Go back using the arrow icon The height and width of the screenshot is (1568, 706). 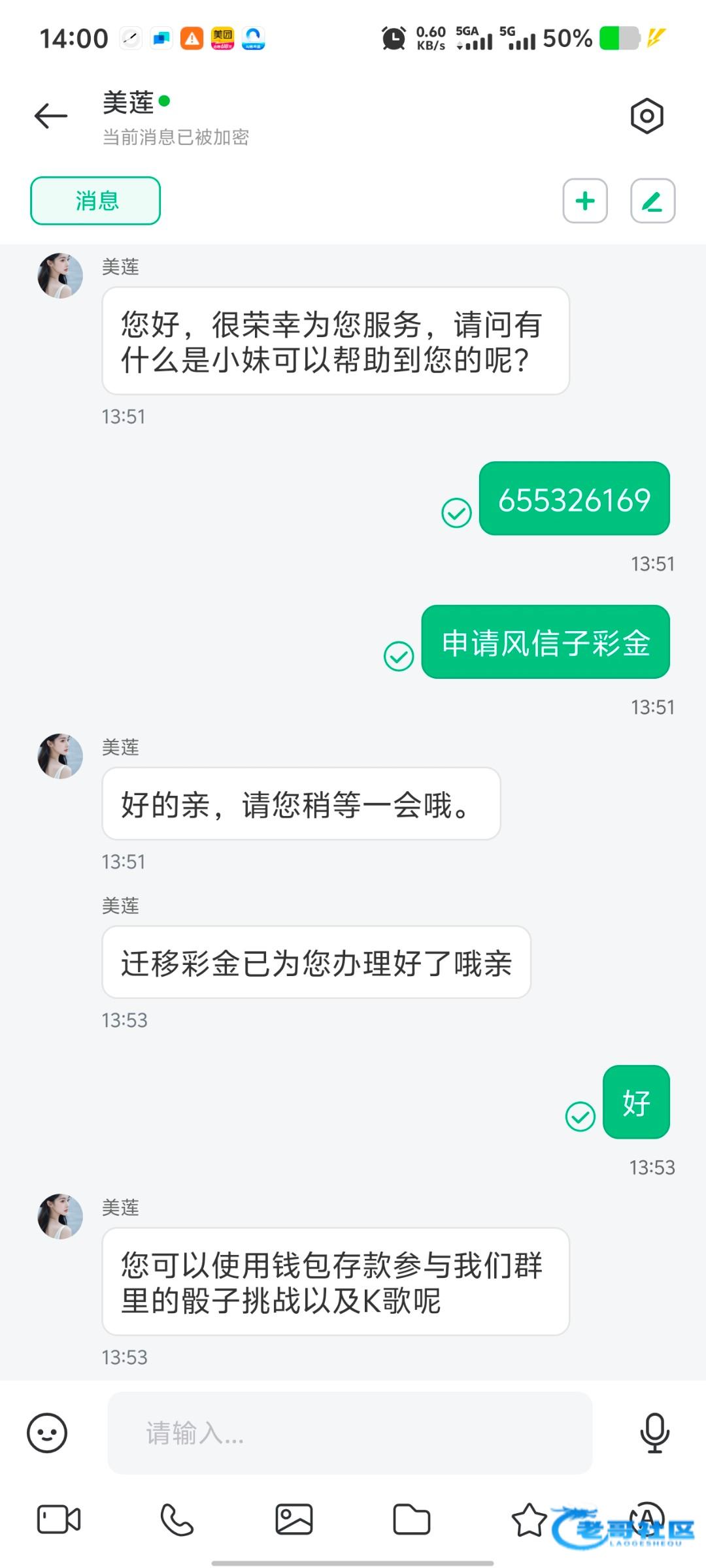tap(51, 116)
